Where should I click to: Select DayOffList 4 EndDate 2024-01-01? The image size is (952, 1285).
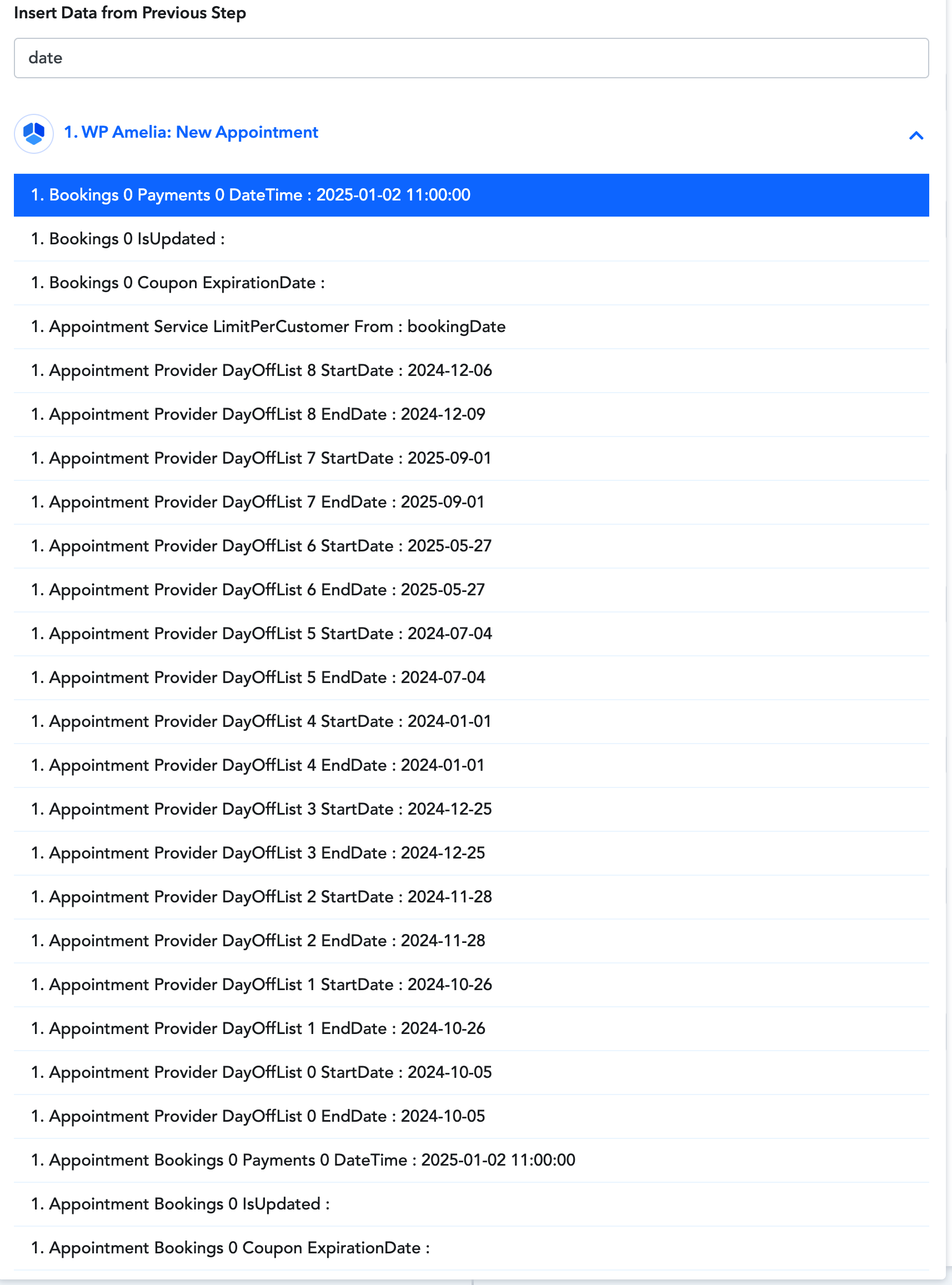[x=258, y=765]
